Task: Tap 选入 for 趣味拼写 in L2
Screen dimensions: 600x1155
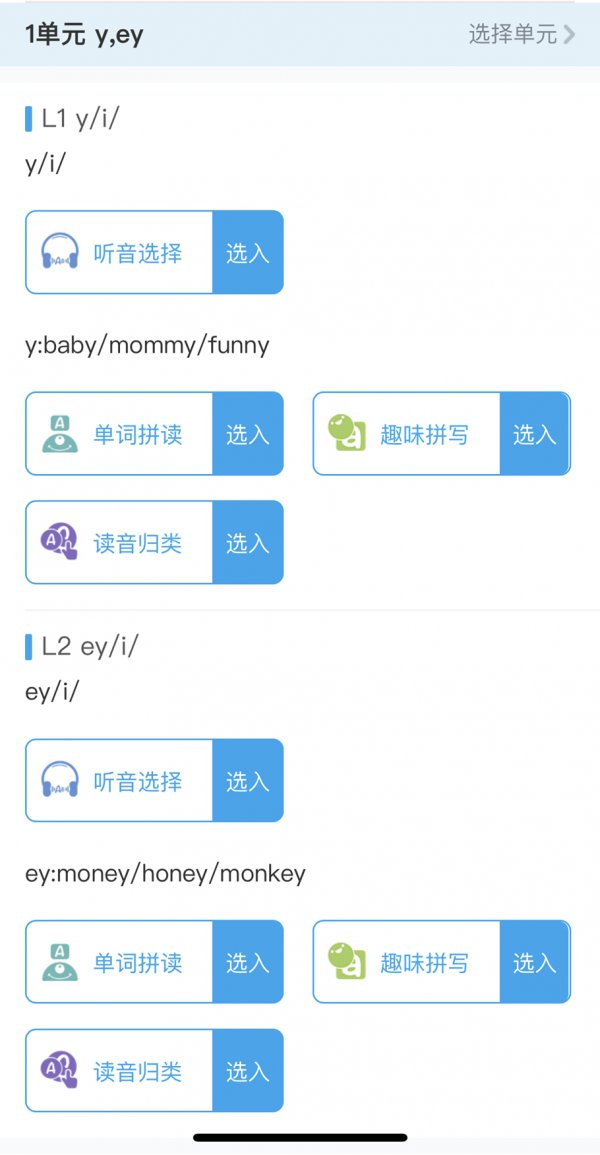Action: pyautogui.click(x=534, y=962)
